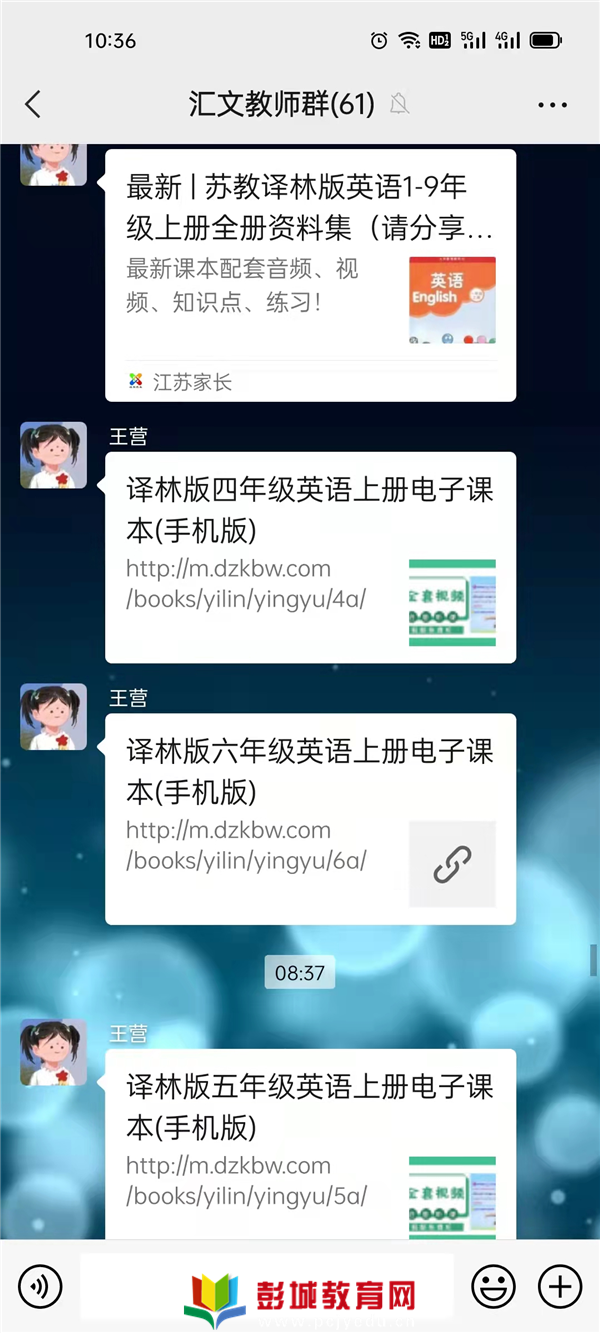The image size is (600, 1333).
Task: Open the 译林版五年级英语上册电子课本 link card
Action: click(x=310, y=1145)
